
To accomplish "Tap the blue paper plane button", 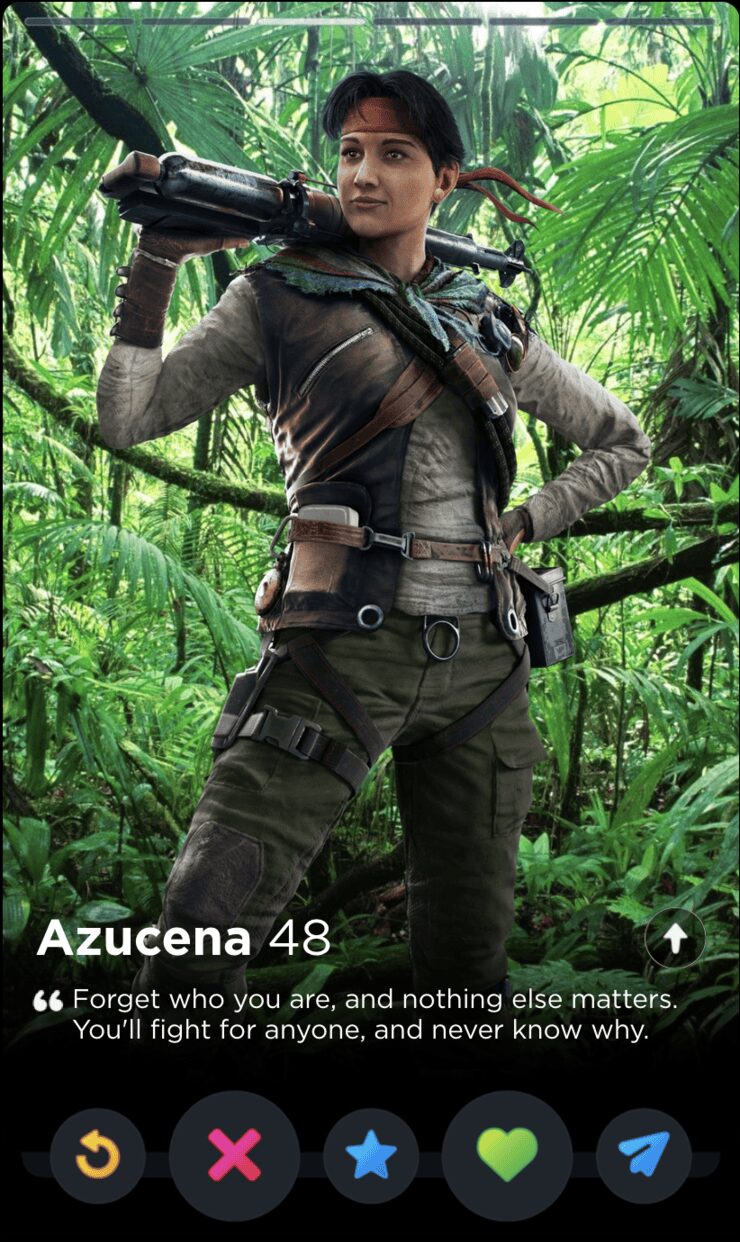I will (x=643, y=1156).
